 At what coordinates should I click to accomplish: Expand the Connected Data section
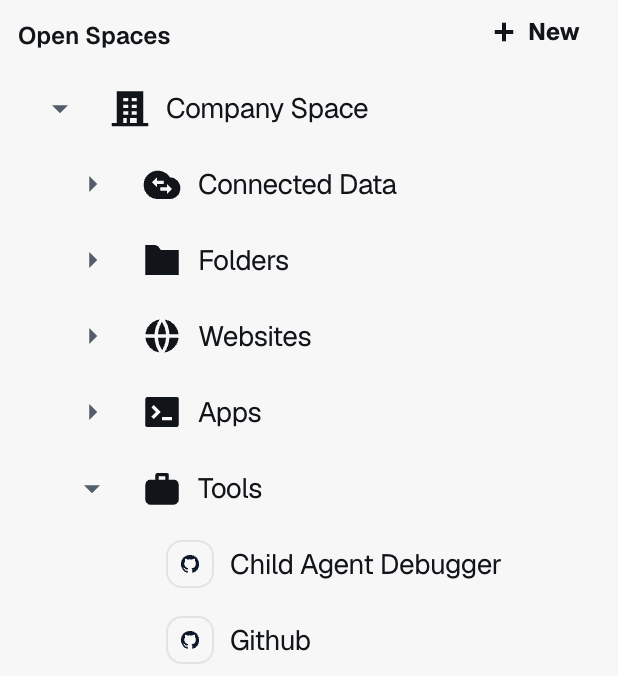coord(93,185)
